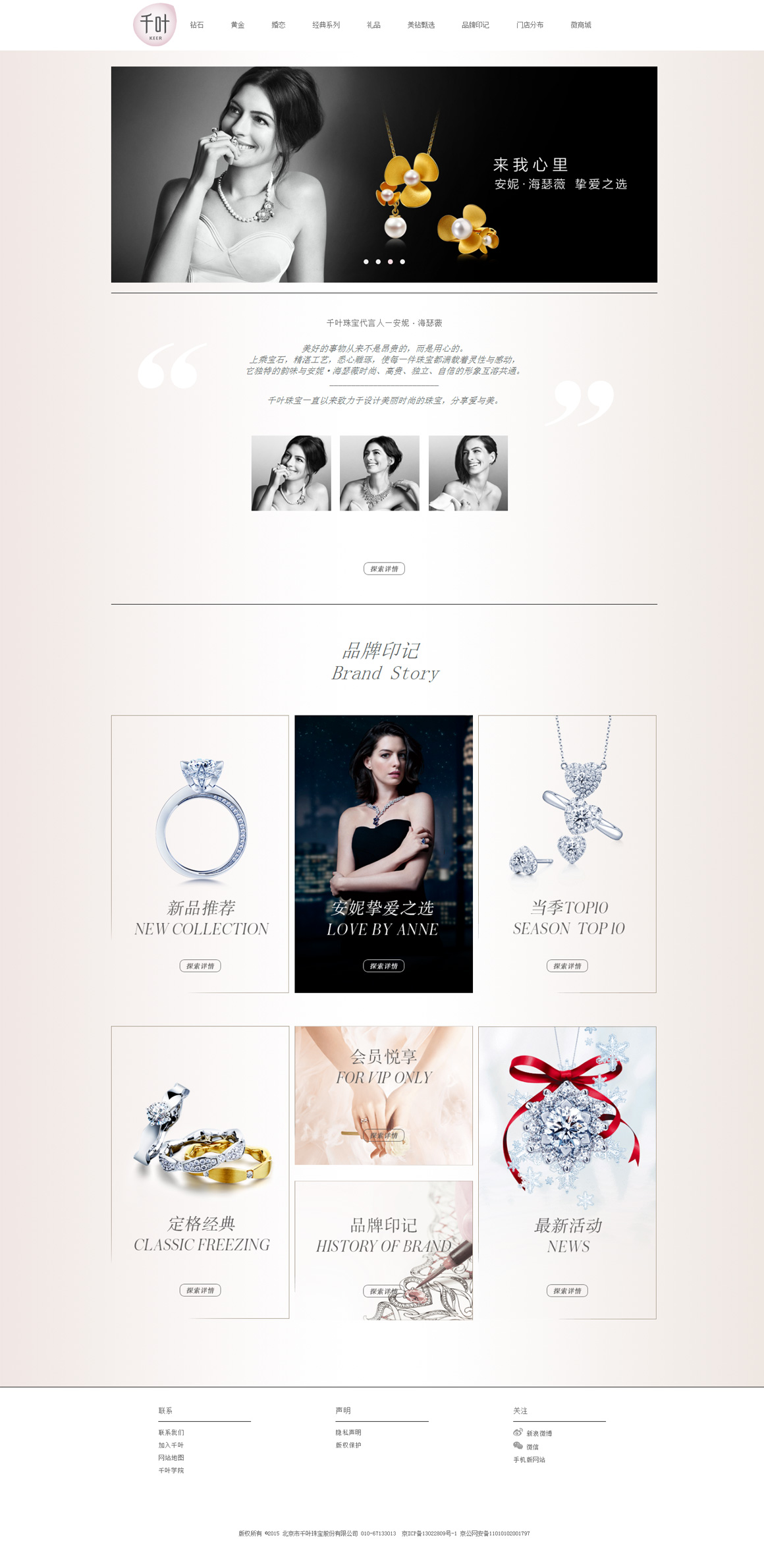Select the third banner carousel dot
This screenshot has height=1568, width=764.
(x=391, y=262)
